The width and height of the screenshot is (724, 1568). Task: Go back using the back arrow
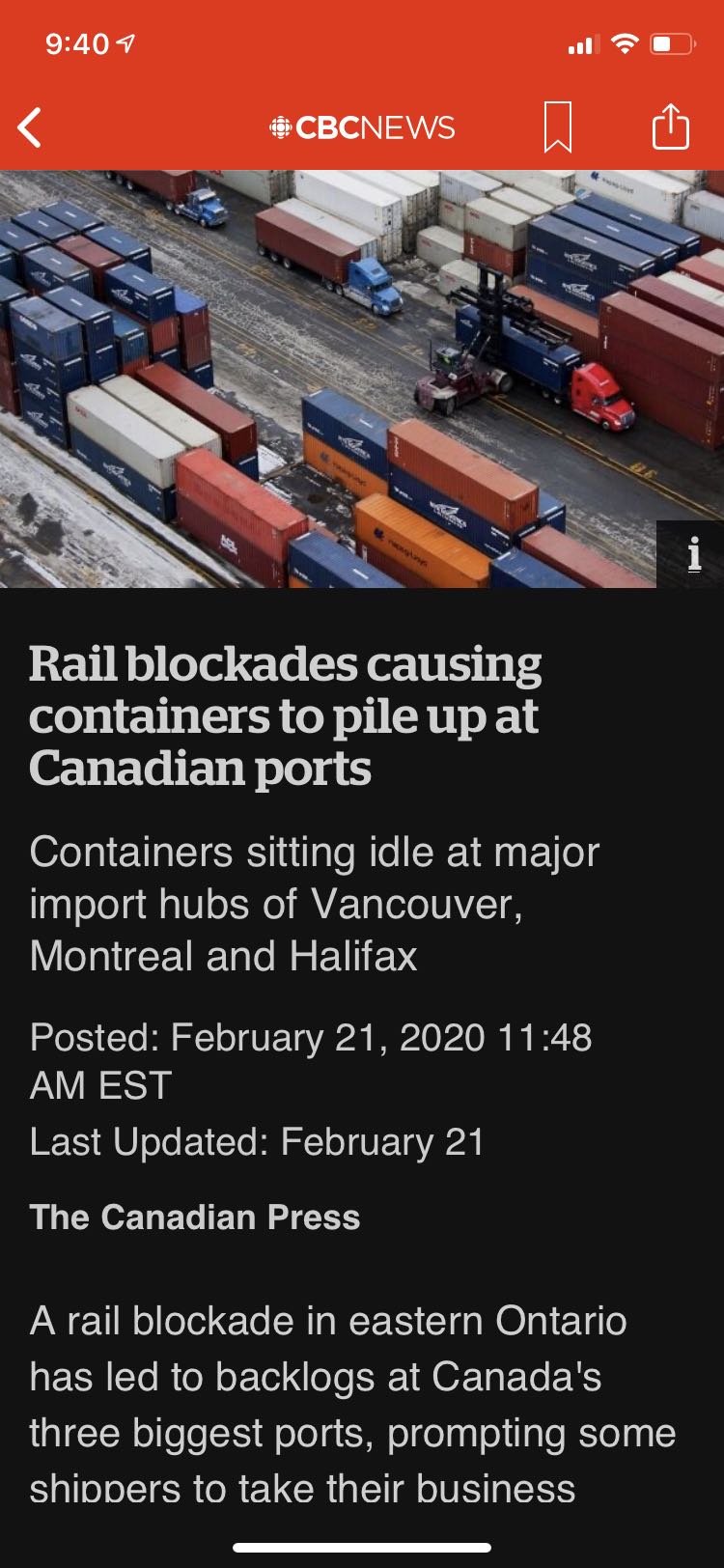pos(31,127)
